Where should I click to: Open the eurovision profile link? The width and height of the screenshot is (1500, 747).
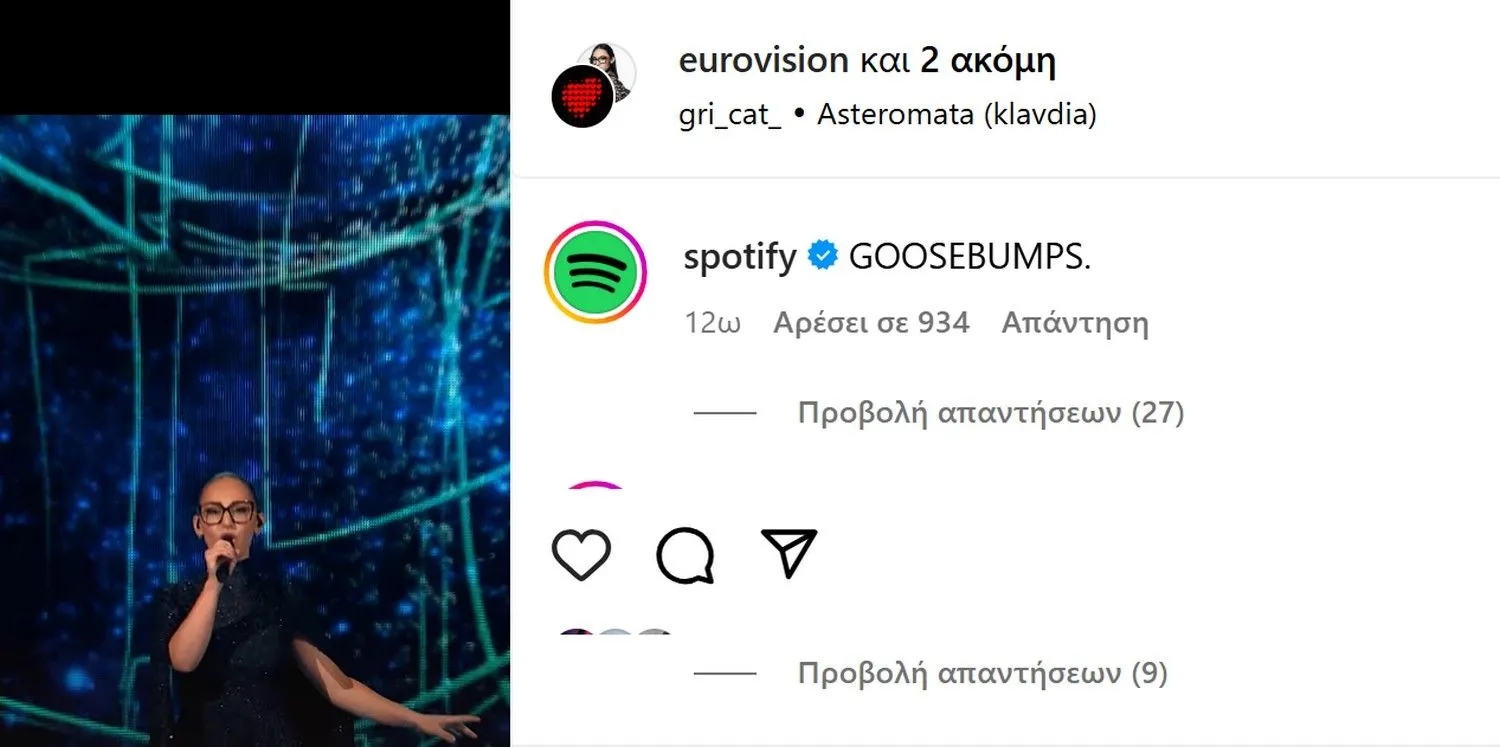tap(763, 61)
